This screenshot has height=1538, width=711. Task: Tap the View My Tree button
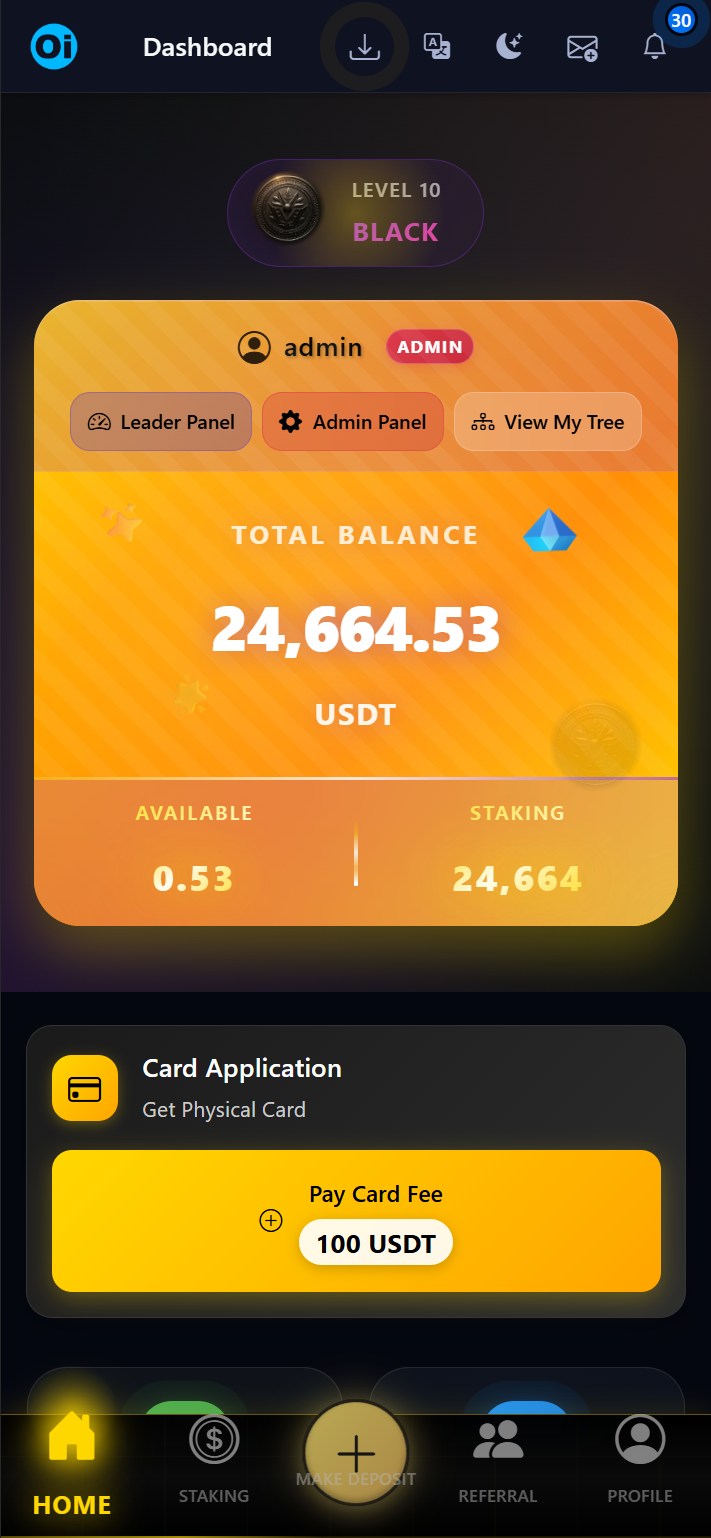(x=548, y=422)
